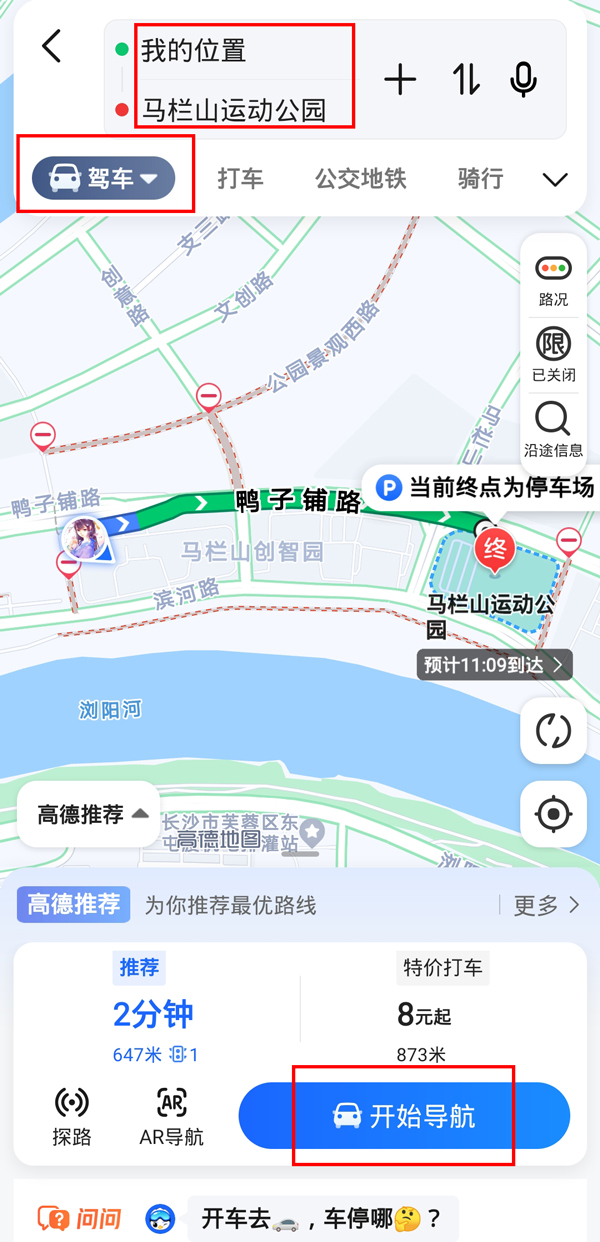Screen dimensions: 600x1242
Task: Select the 骑行 travel mode
Action: [480, 179]
